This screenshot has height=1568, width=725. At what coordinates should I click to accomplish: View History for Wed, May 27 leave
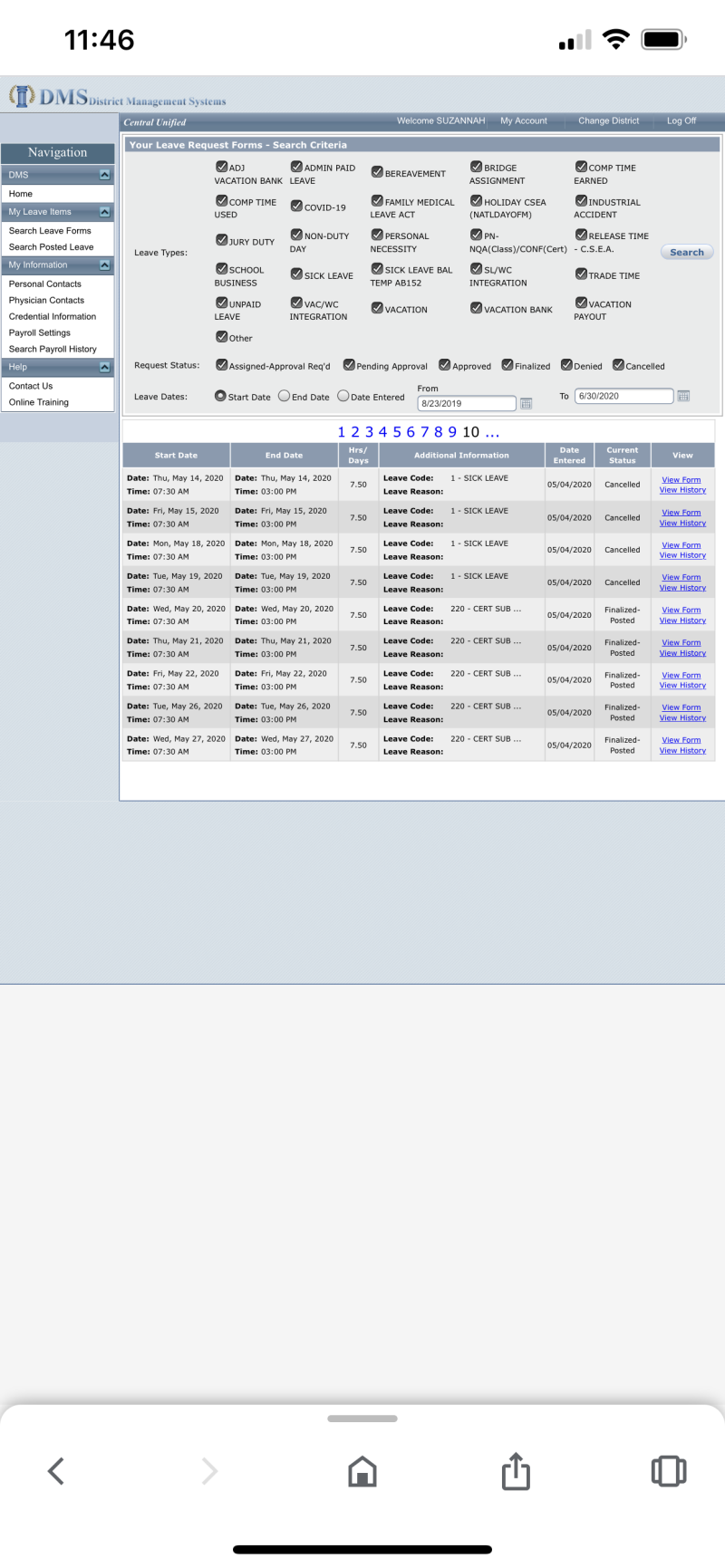[682, 751]
